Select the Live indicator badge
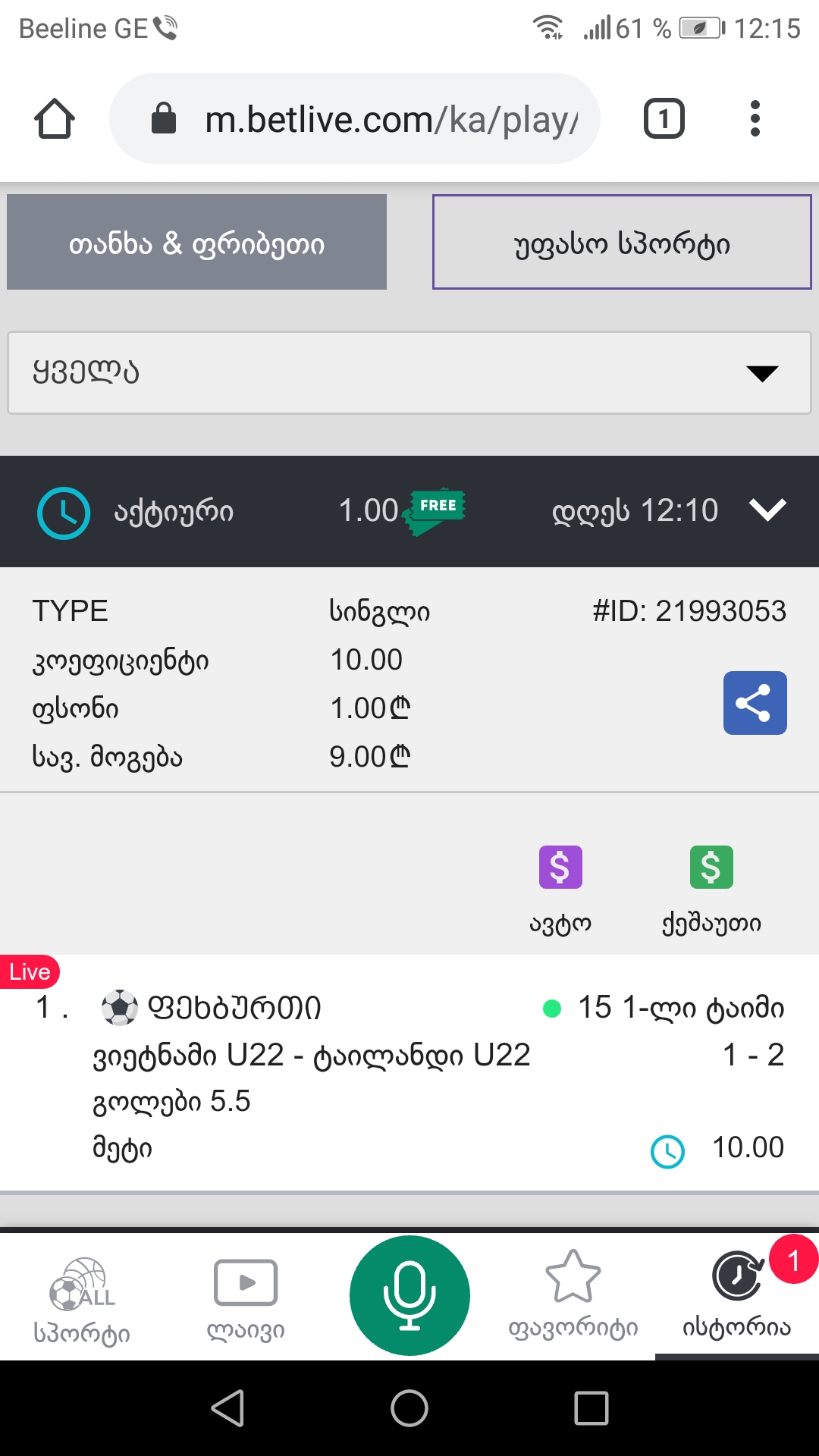The height and width of the screenshot is (1456, 819). click(29, 971)
